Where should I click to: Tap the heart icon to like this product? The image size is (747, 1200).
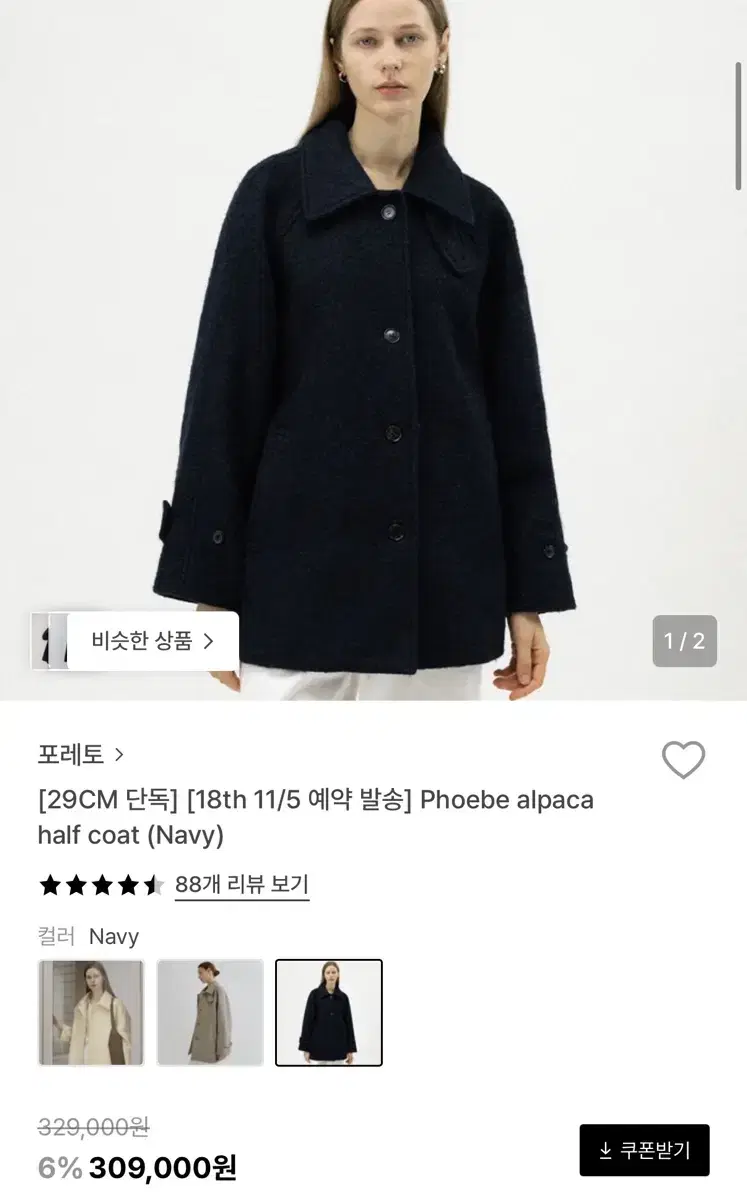pos(684,759)
